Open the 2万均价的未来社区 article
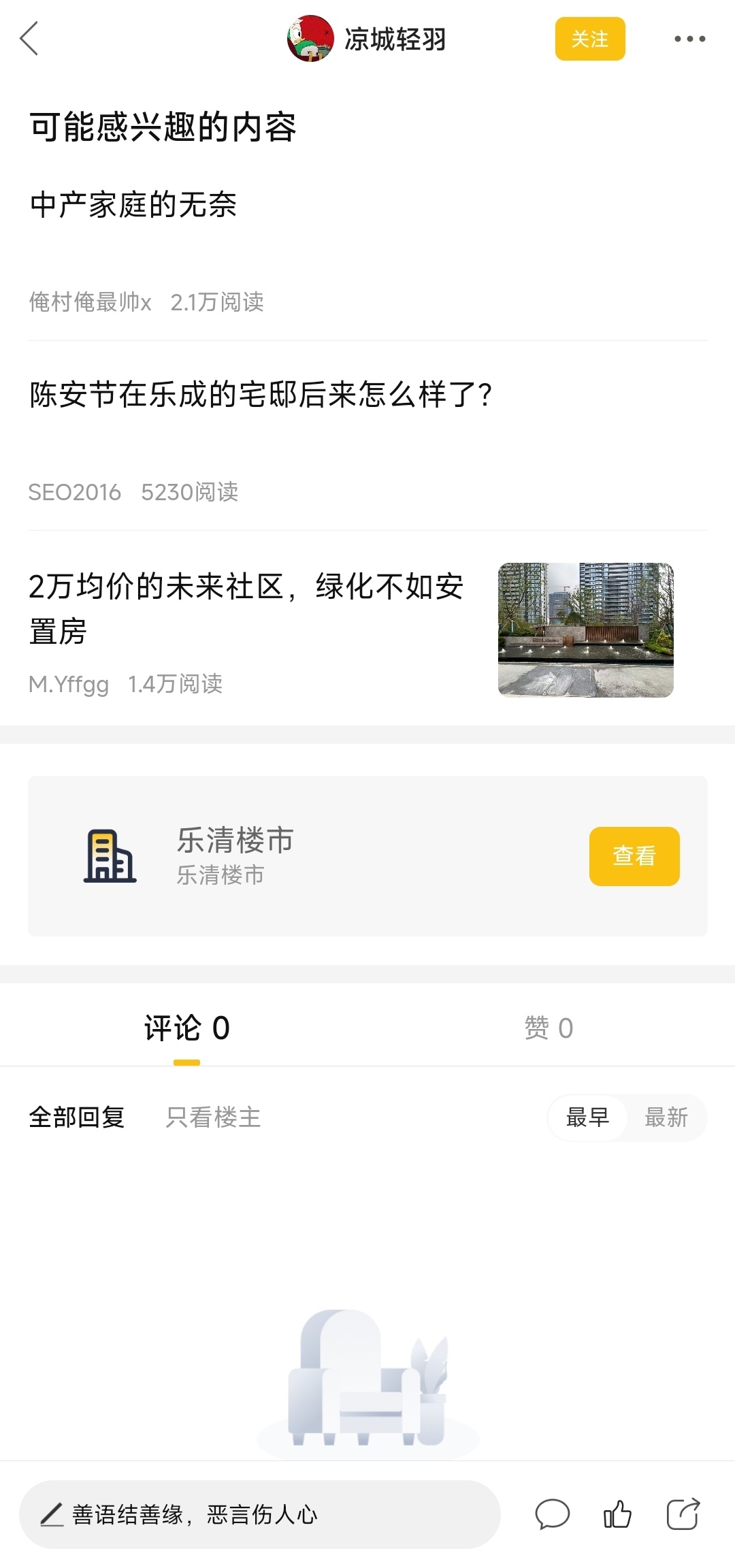 tap(246, 608)
